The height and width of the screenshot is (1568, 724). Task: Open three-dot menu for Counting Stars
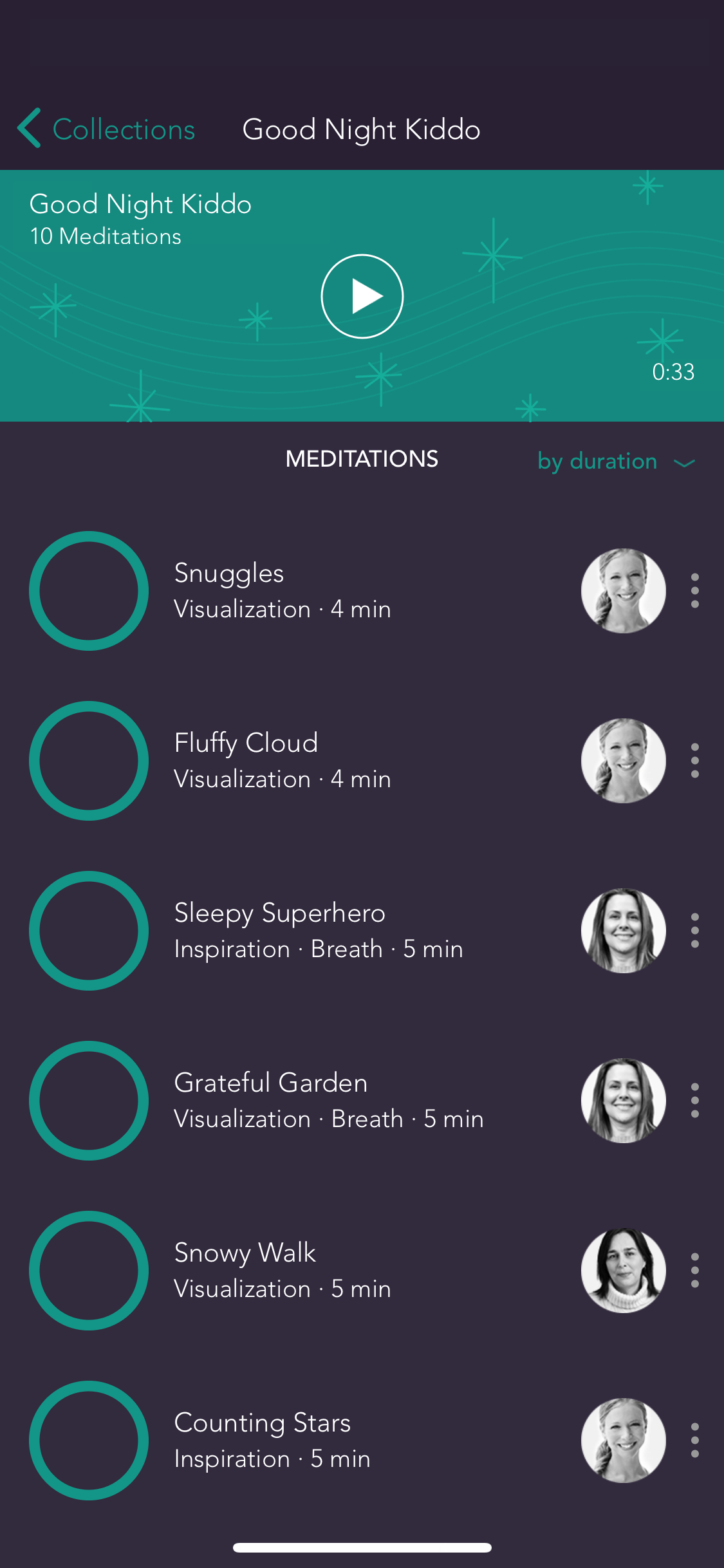pos(695,1441)
